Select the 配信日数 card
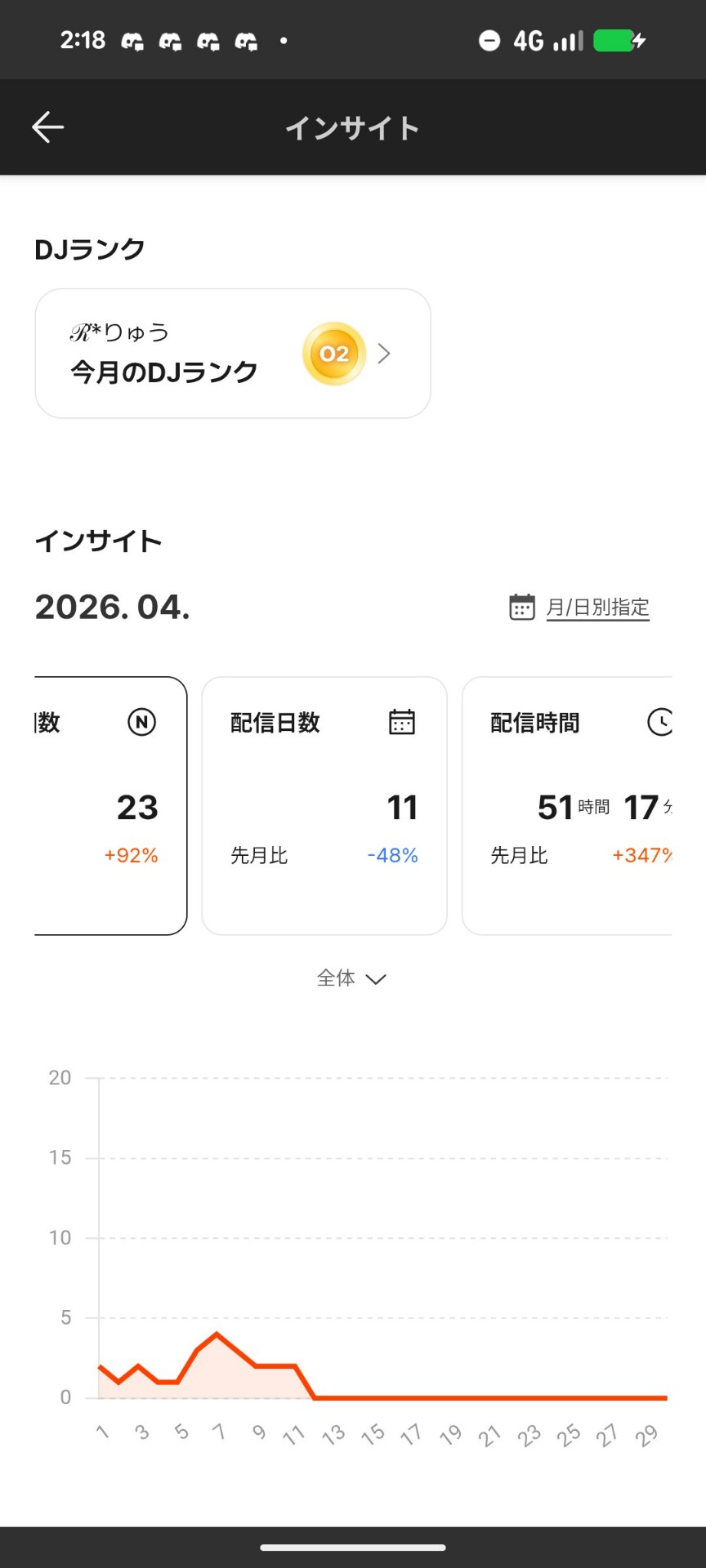 [x=324, y=804]
